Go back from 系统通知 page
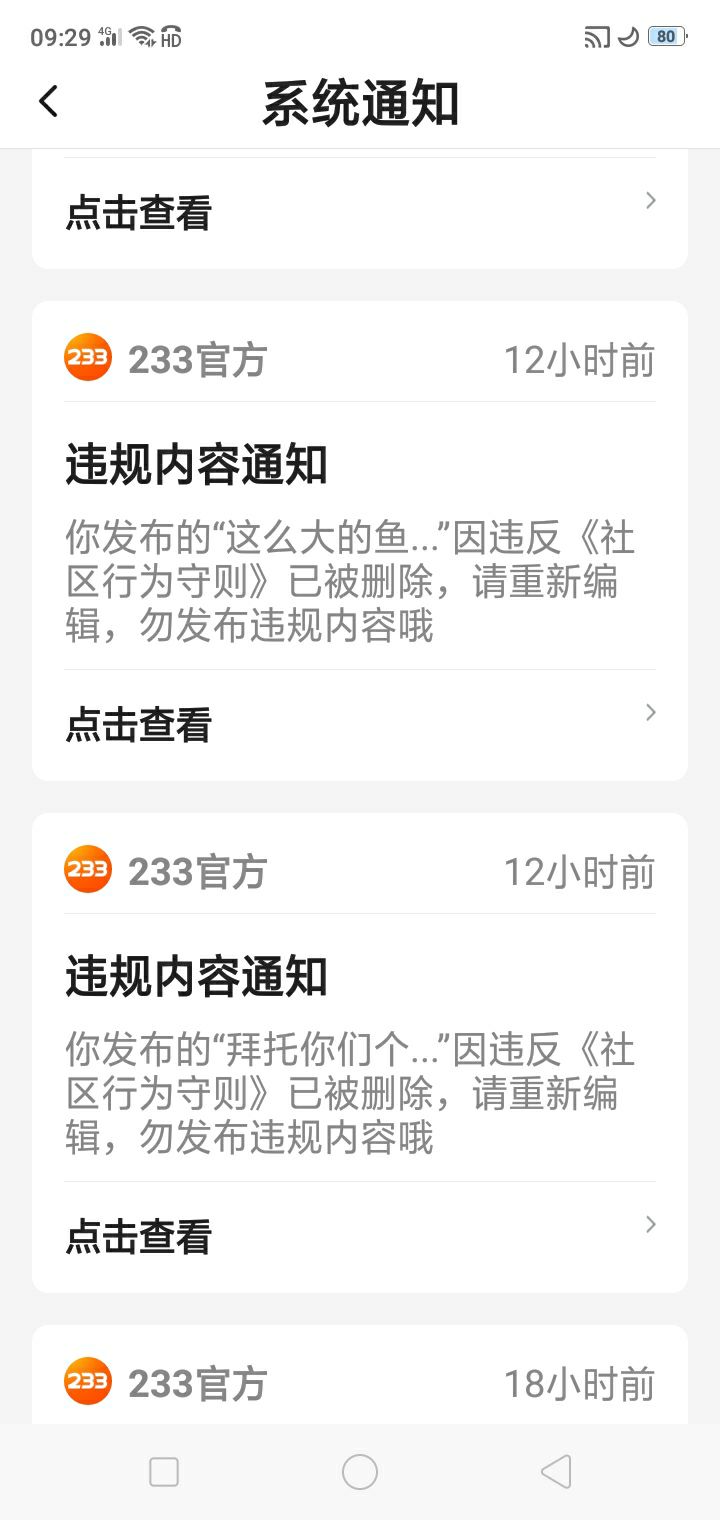This screenshot has width=720, height=1520. tap(48, 101)
